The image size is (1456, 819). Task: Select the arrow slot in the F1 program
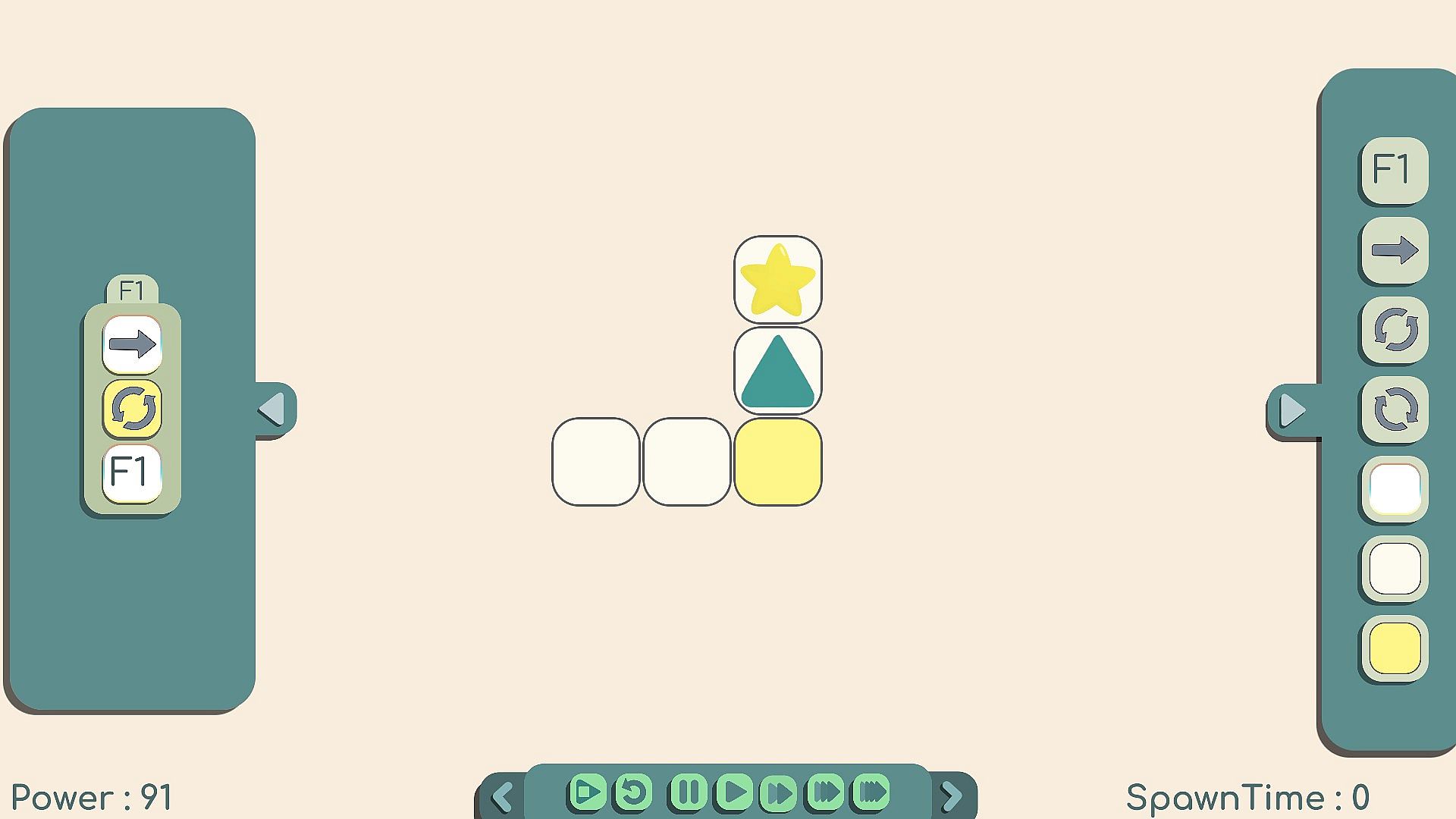tap(132, 345)
